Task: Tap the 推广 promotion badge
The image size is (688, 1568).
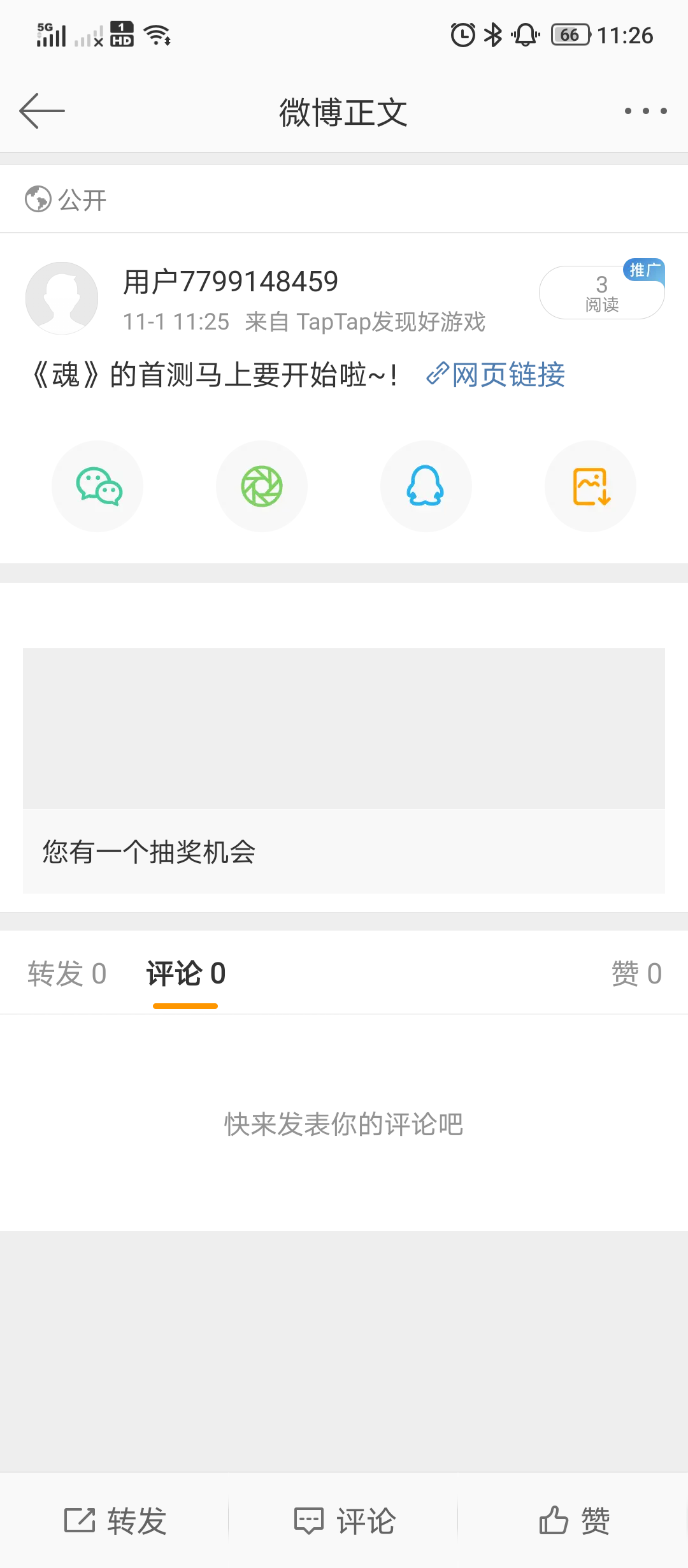Action: pyautogui.click(x=644, y=271)
